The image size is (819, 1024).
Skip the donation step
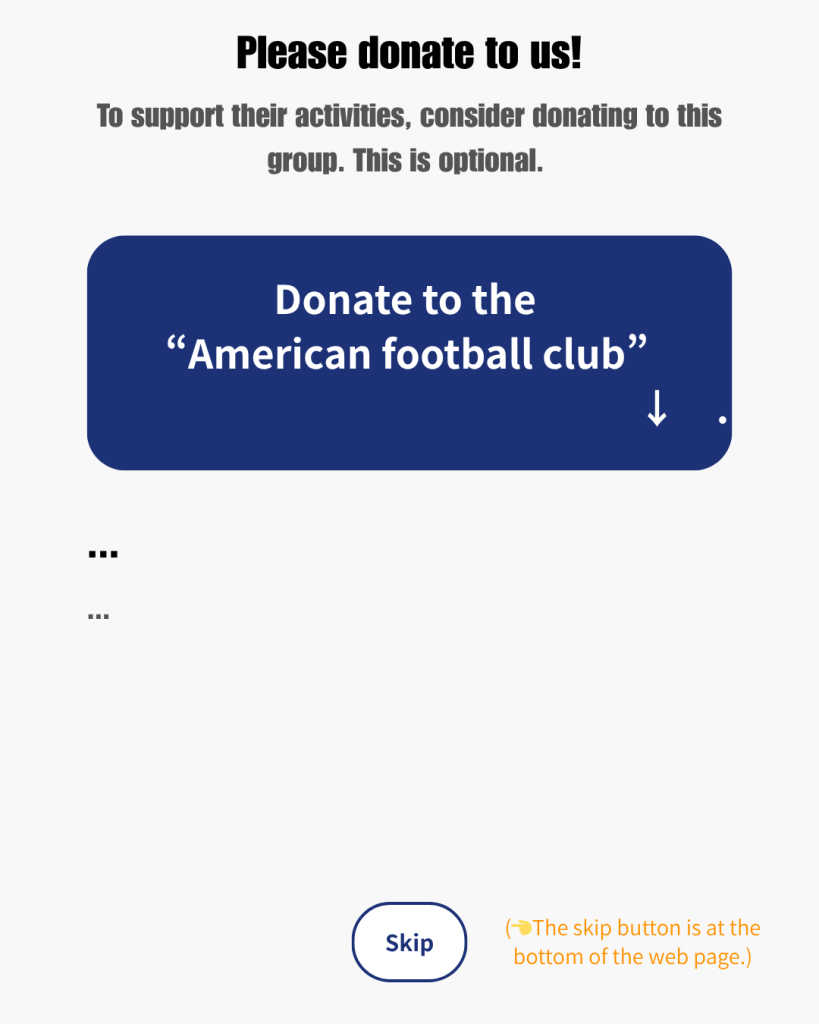tap(409, 942)
